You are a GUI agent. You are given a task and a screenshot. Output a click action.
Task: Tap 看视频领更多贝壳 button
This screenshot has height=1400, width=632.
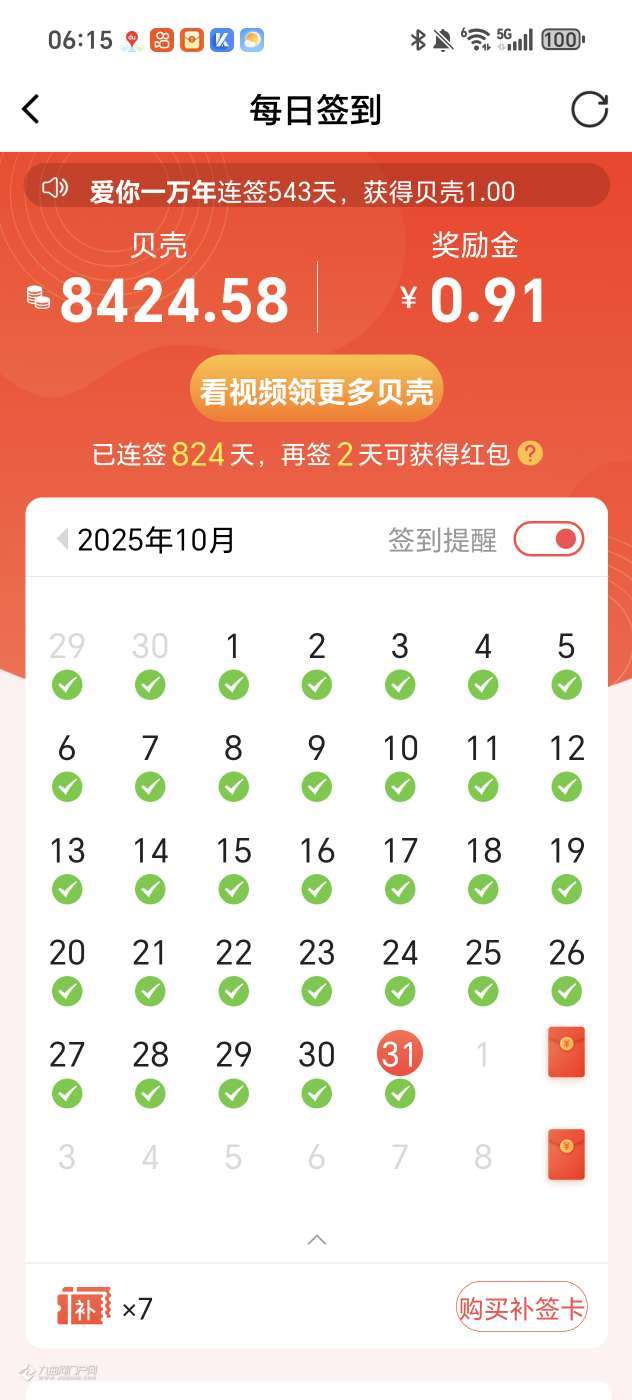(316, 391)
